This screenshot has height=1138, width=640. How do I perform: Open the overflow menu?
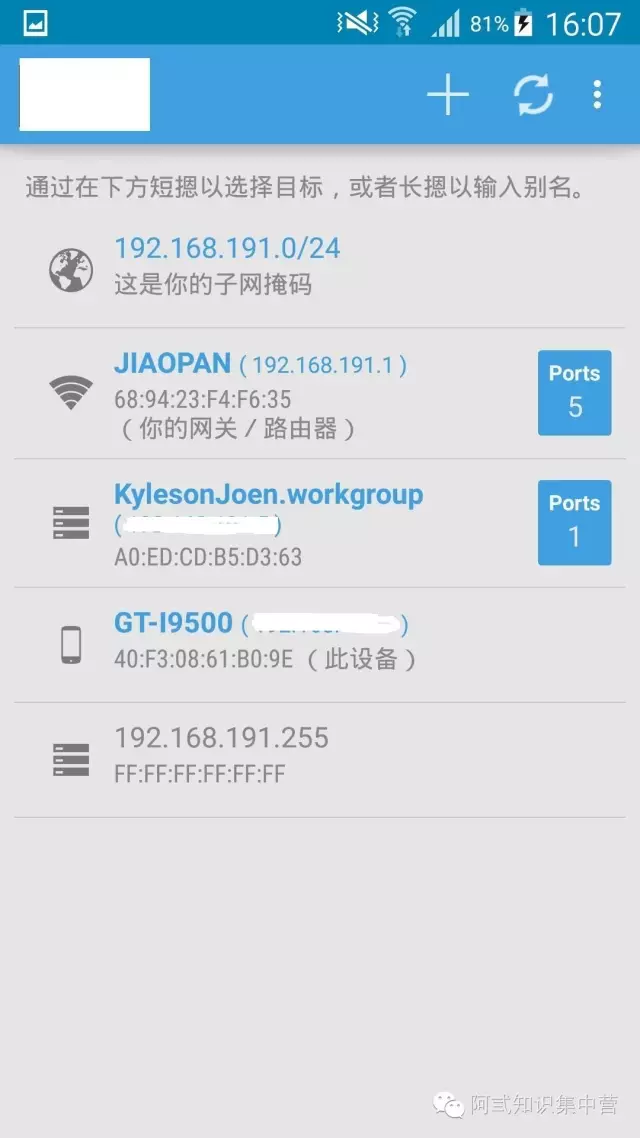(596, 95)
